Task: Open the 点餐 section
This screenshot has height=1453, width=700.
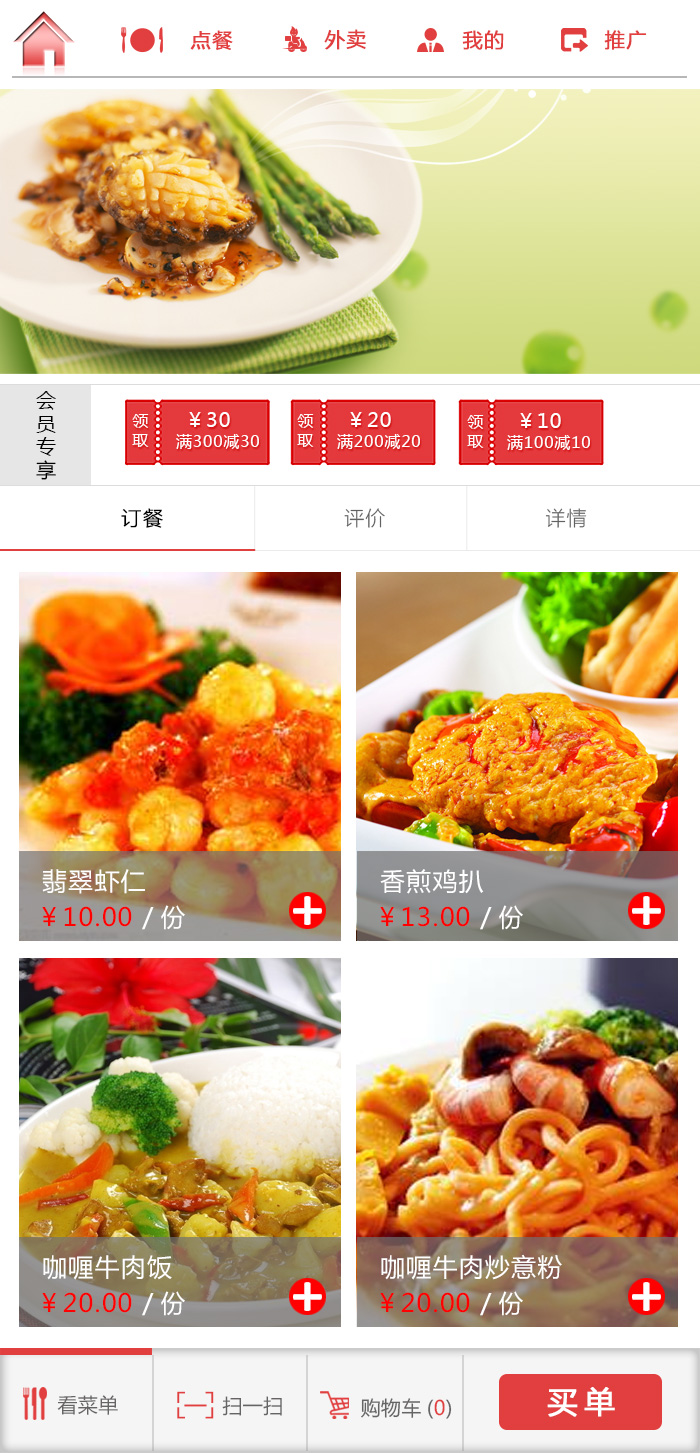Action: (178, 41)
